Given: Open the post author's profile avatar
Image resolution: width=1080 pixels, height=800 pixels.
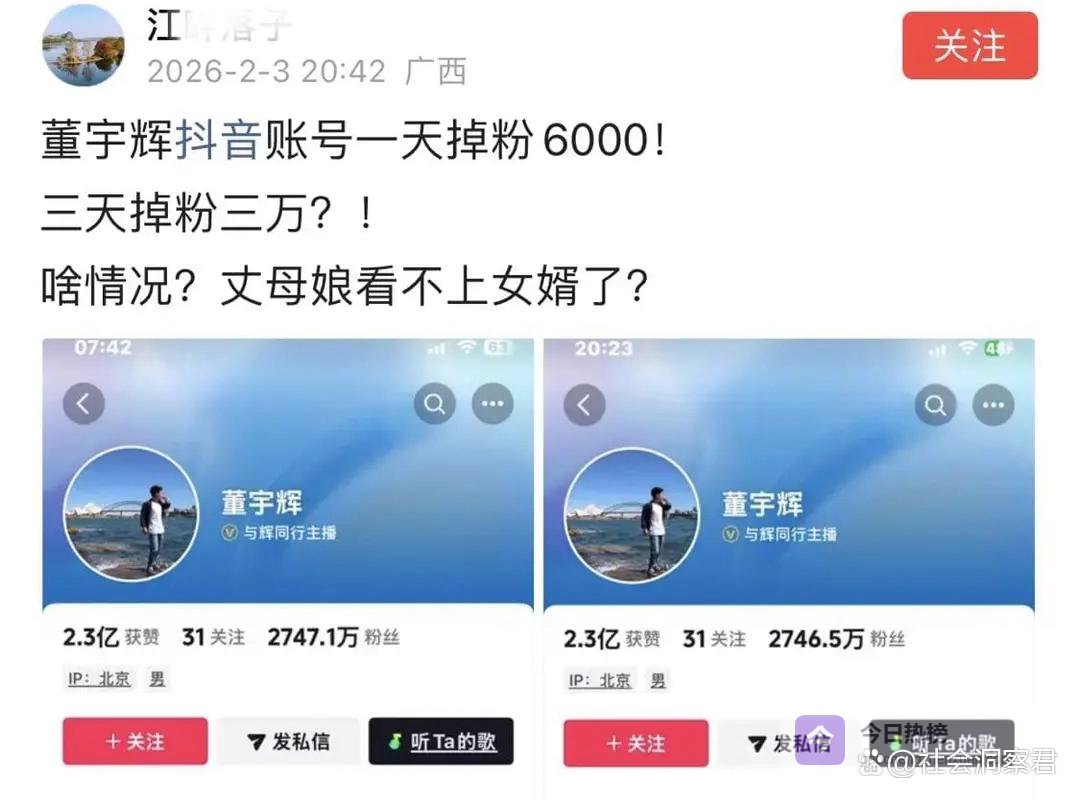Looking at the screenshot, I should pyautogui.click(x=83, y=45).
